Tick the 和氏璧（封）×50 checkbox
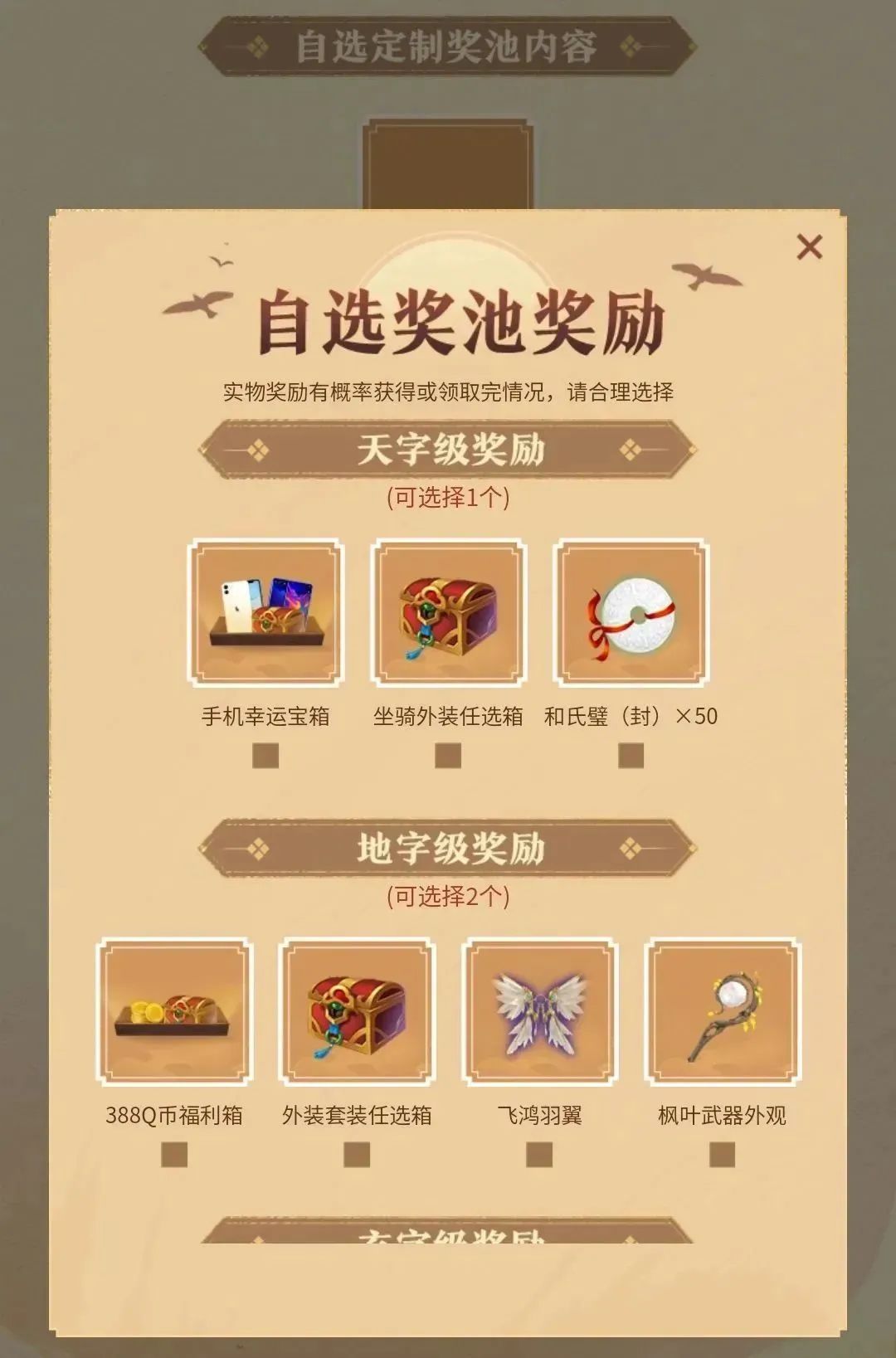Viewport: 896px width, 1358px height. click(631, 756)
